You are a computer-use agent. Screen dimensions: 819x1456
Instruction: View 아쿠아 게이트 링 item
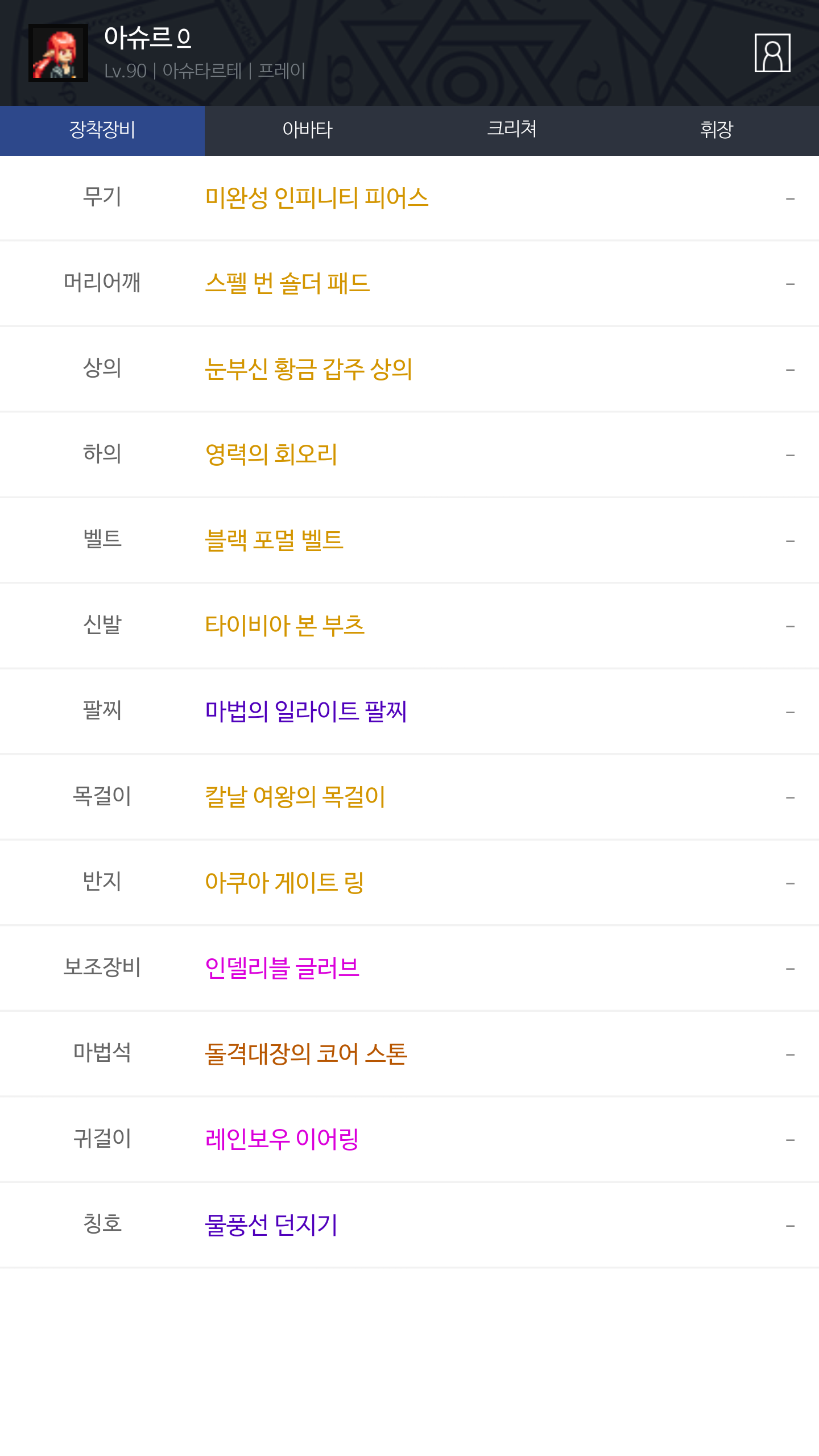click(x=284, y=882)
